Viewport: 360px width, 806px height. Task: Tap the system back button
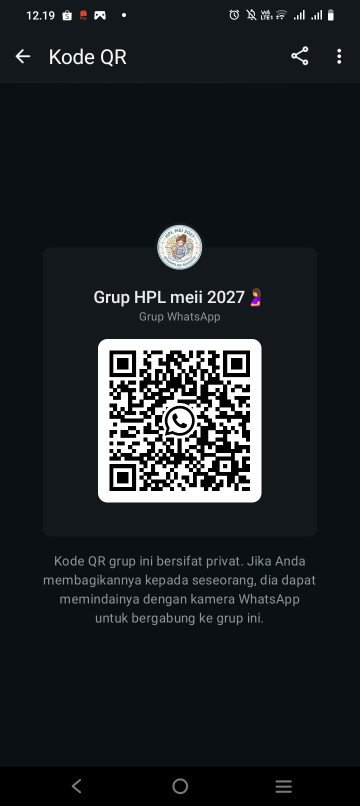77,786
